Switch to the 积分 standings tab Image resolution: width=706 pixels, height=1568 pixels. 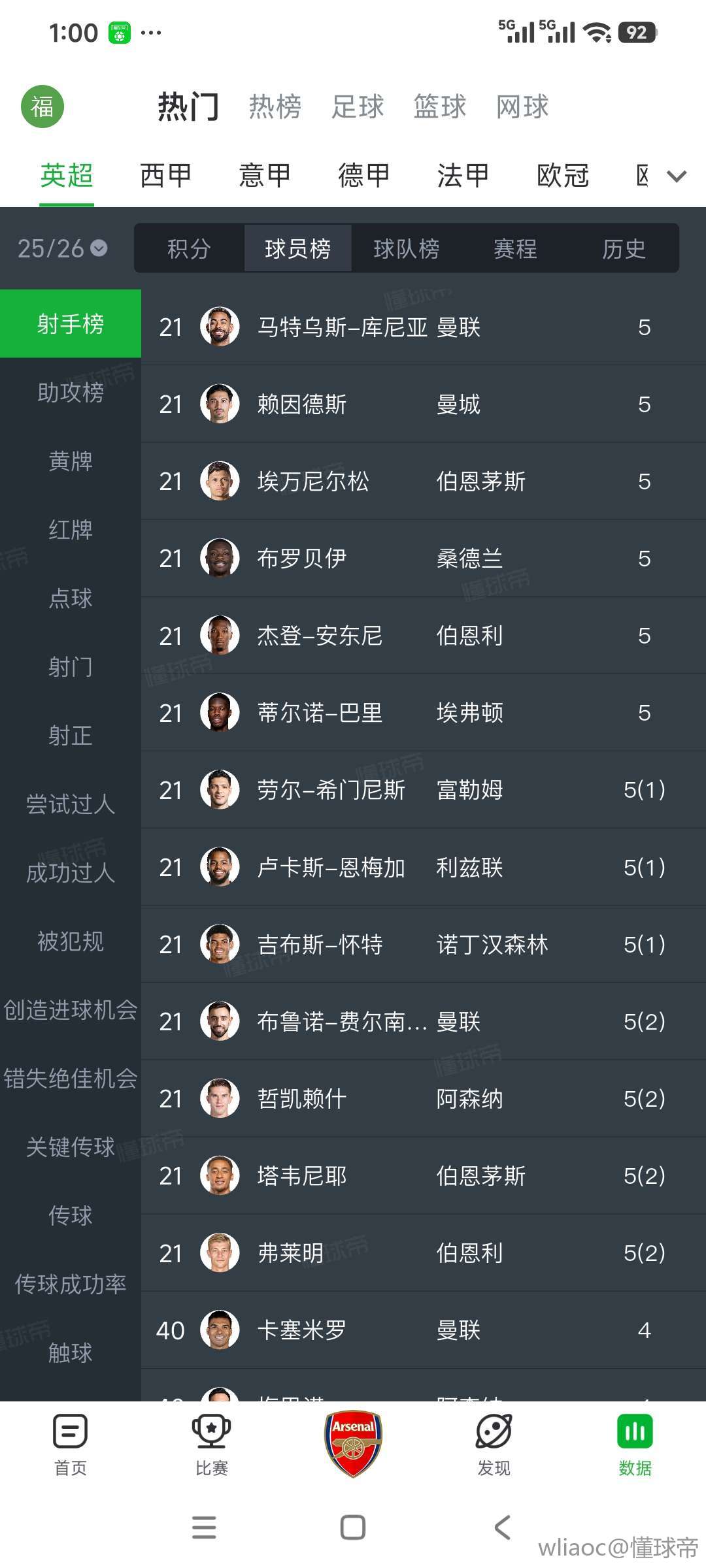point(189,248)
